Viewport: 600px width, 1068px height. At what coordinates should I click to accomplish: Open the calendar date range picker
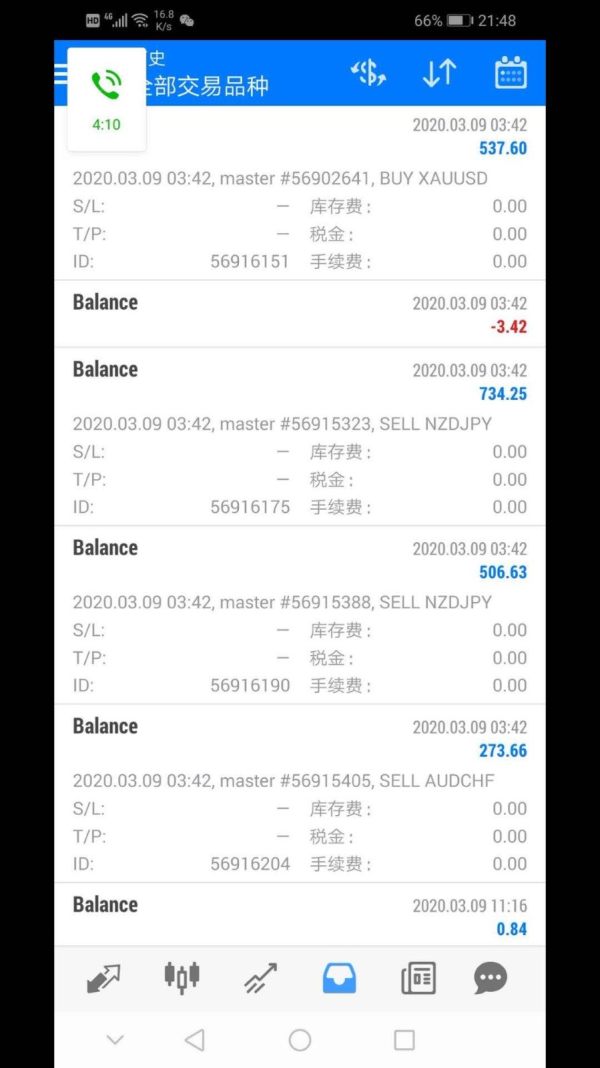(511, 73)
